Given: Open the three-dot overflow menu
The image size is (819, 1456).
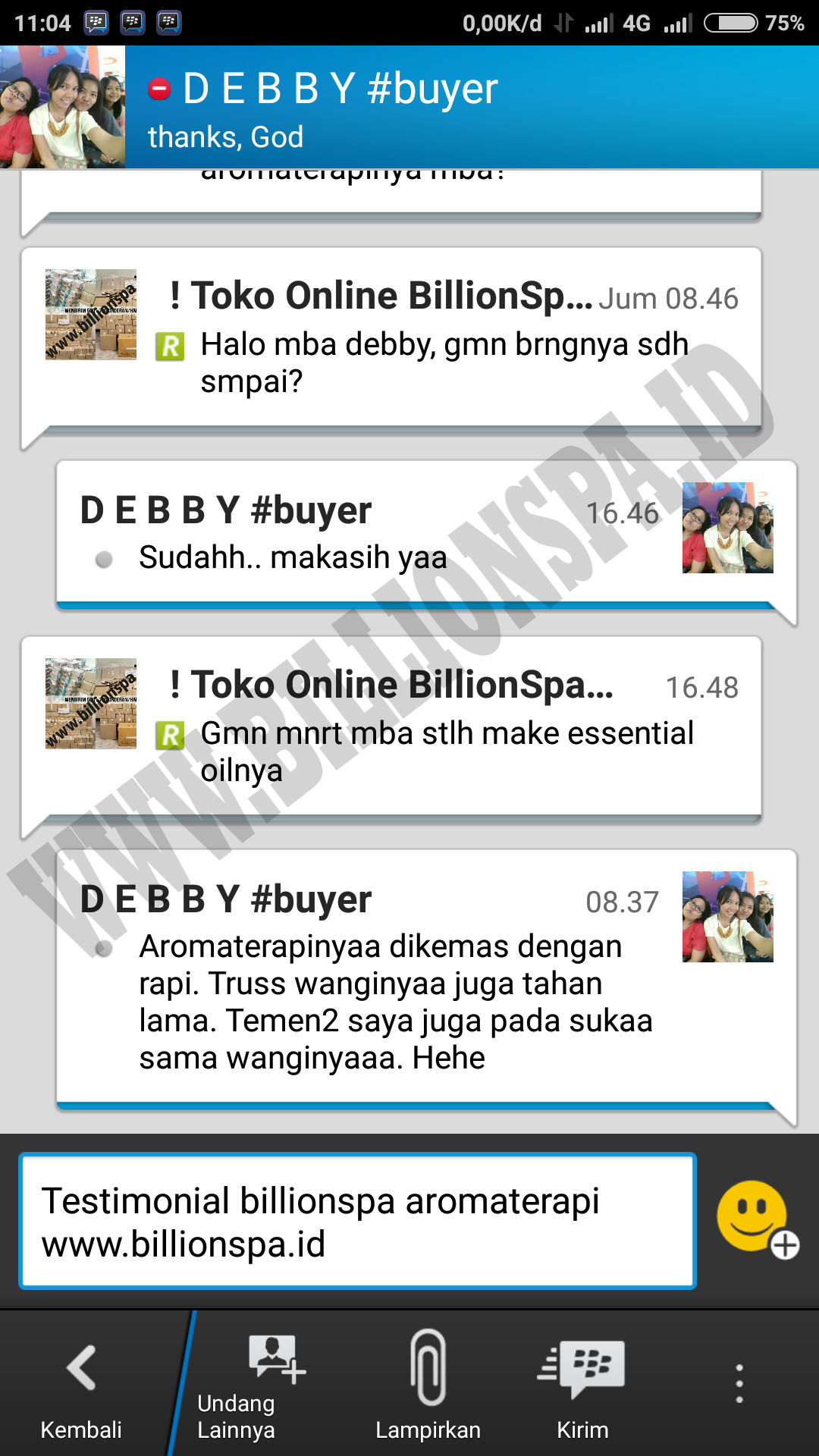Looking at the screenshot, I should click(739, 1384).
